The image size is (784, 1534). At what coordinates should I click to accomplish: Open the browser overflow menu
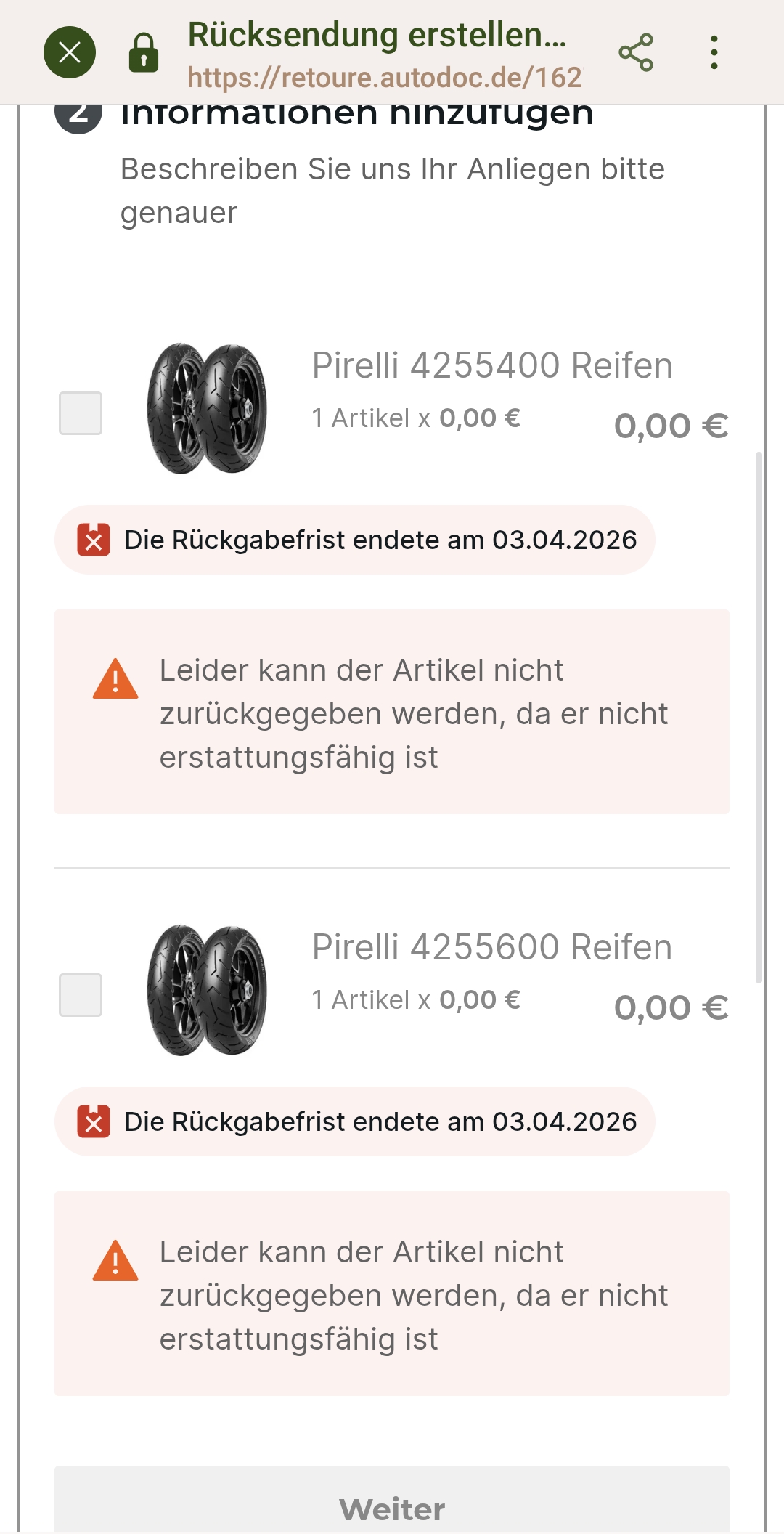click(714, 52)
